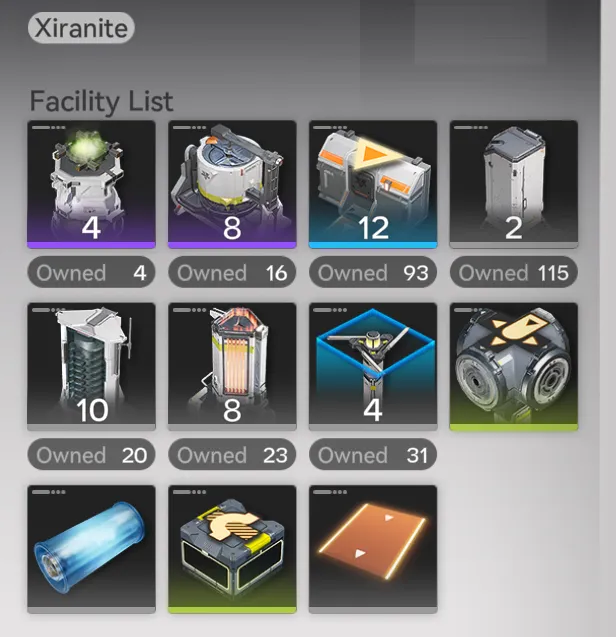Select the tower facility with Owned 20
Viewport: 616px width, 637px height.
pos(91,366)
